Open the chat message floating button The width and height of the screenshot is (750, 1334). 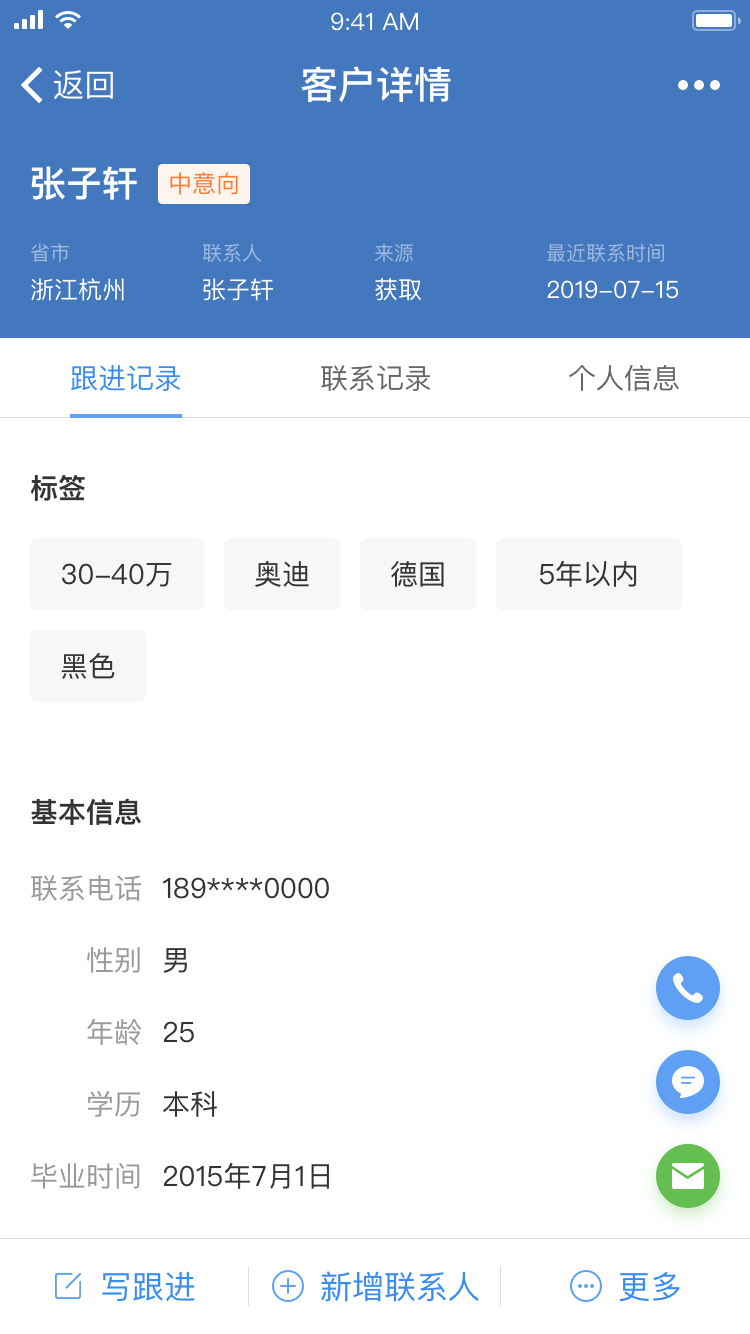[x=688, y=1082]
